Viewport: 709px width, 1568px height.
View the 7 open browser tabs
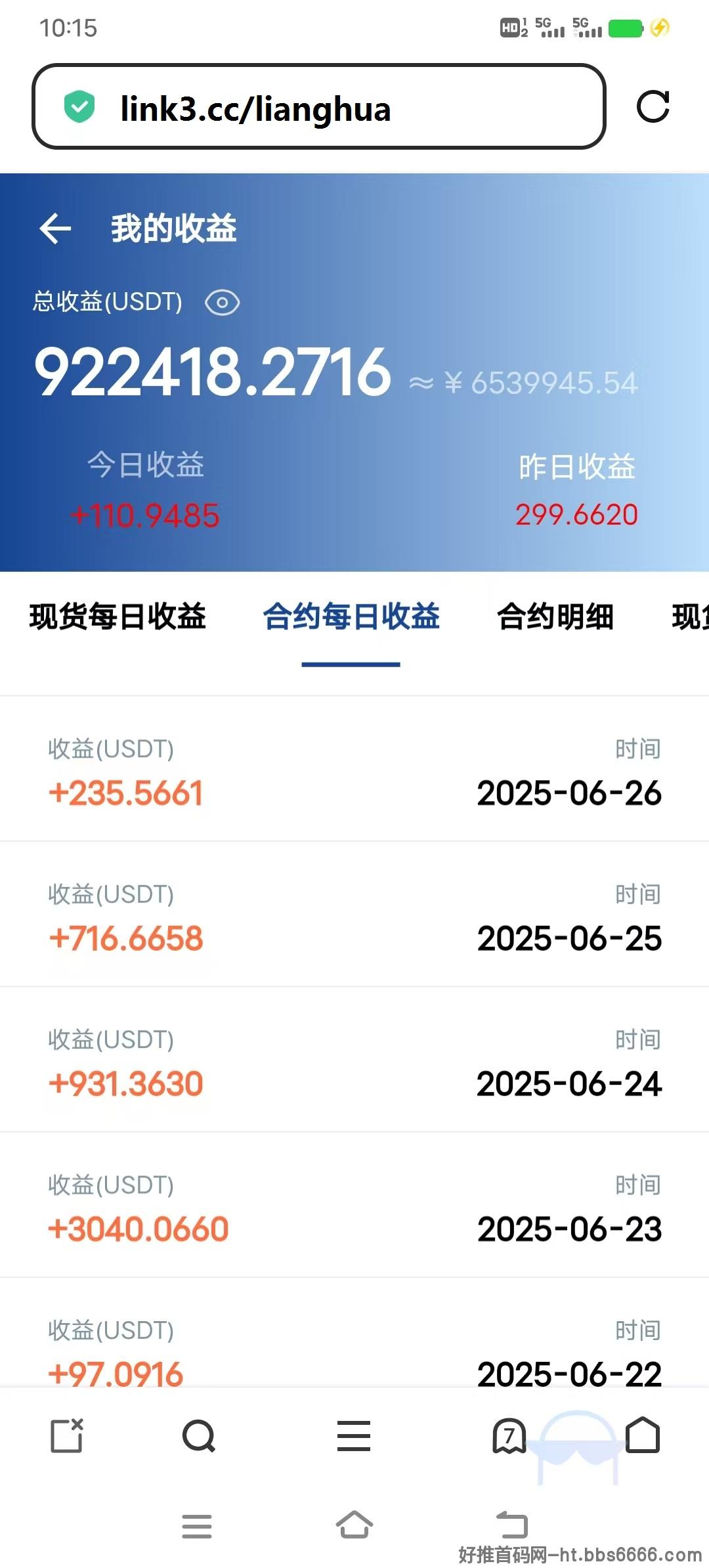click(x=509, y=1436)
